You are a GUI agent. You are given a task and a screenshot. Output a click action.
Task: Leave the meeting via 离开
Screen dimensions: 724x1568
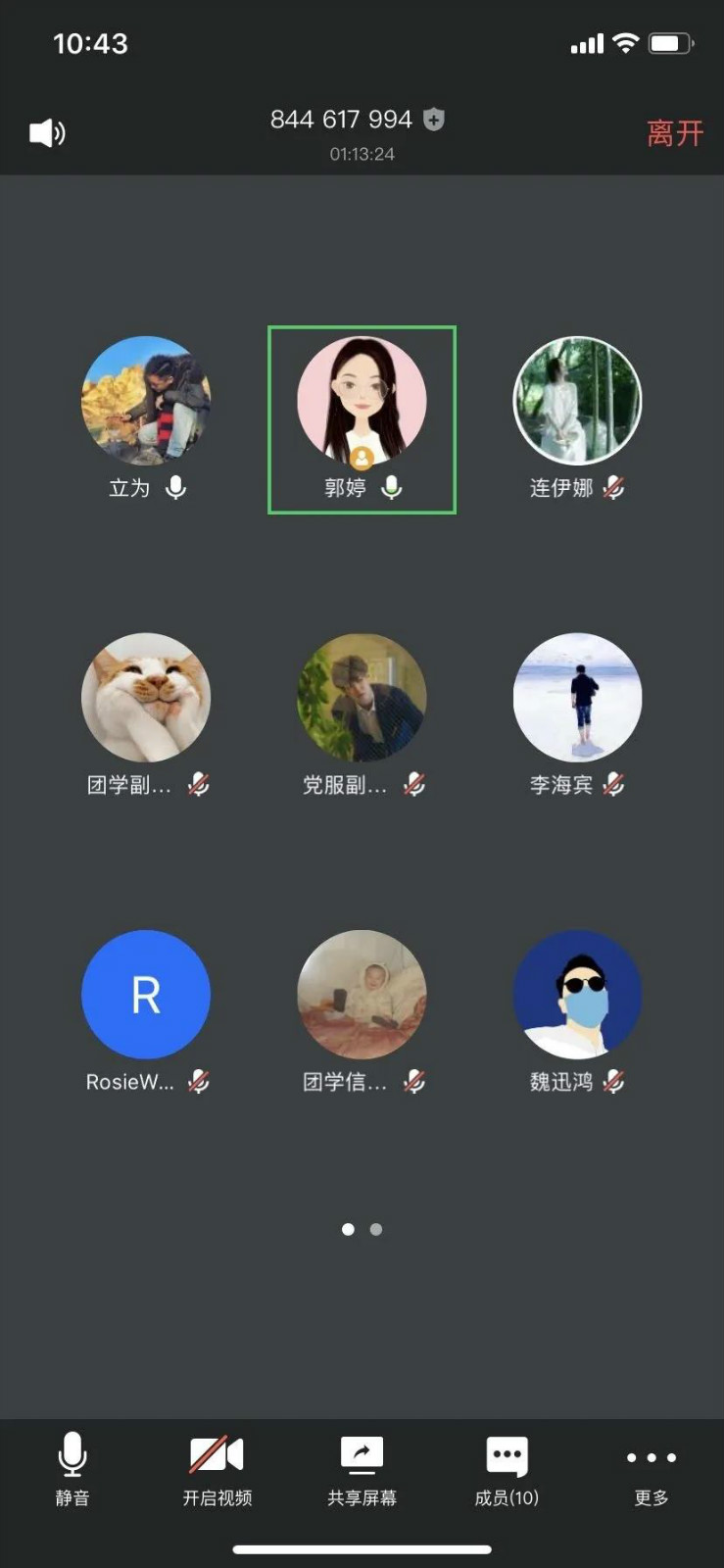(x=675, y=133)
